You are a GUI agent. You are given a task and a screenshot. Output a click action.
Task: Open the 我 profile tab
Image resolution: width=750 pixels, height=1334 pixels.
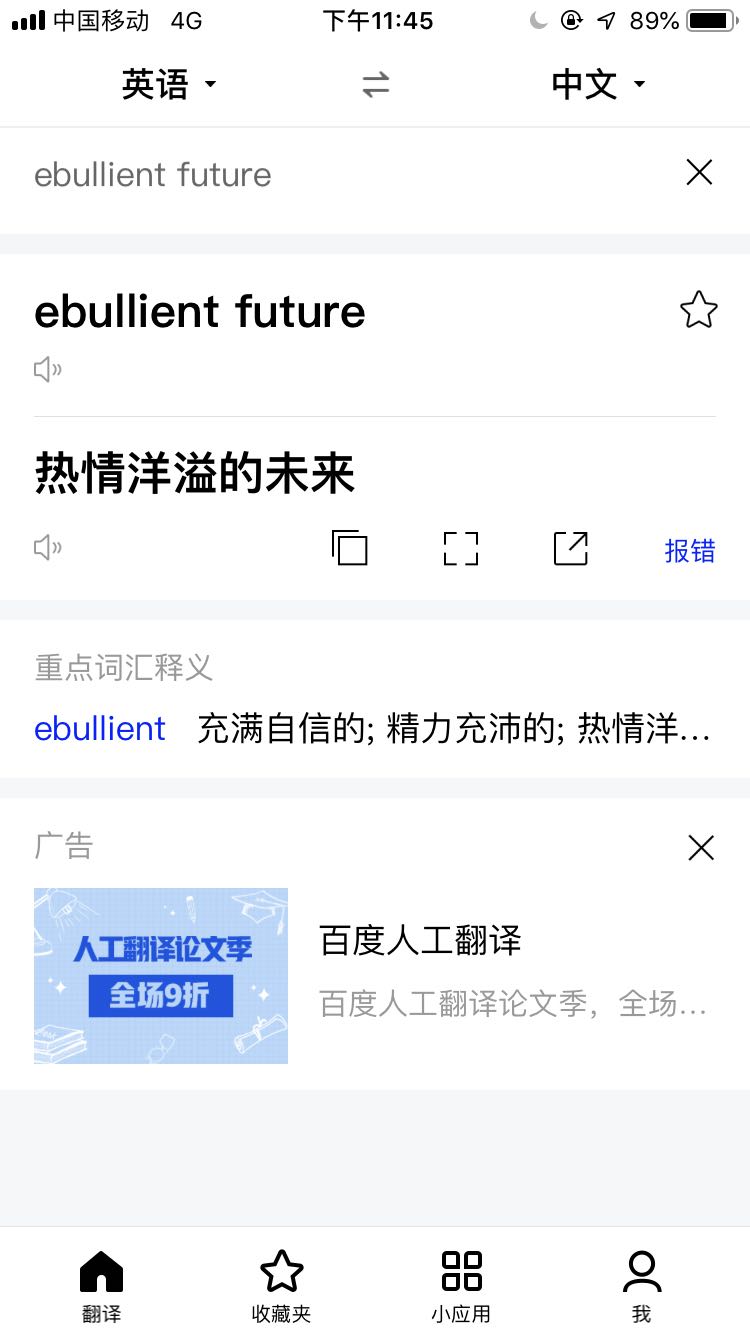pos(641,1285)
